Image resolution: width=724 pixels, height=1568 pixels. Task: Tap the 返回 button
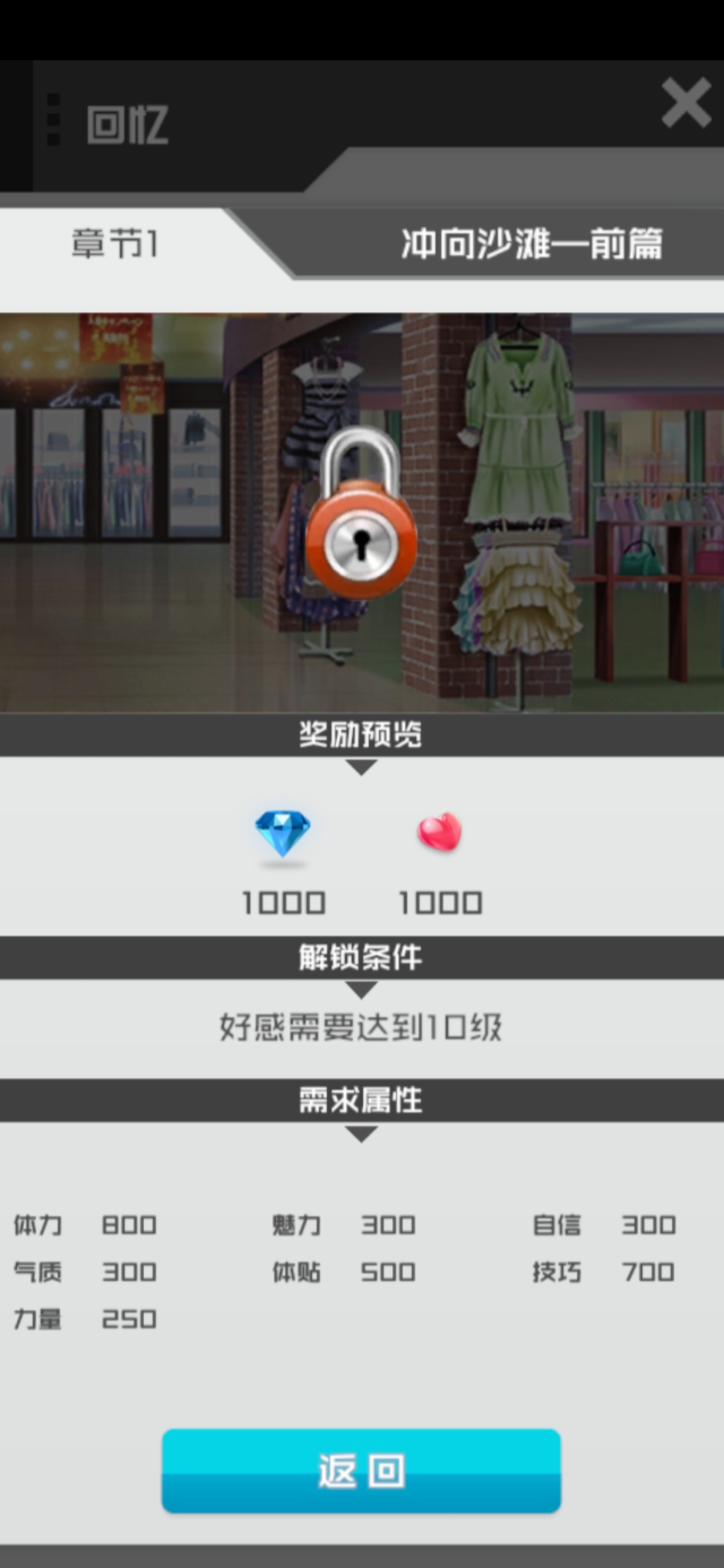pos(361,1471)
